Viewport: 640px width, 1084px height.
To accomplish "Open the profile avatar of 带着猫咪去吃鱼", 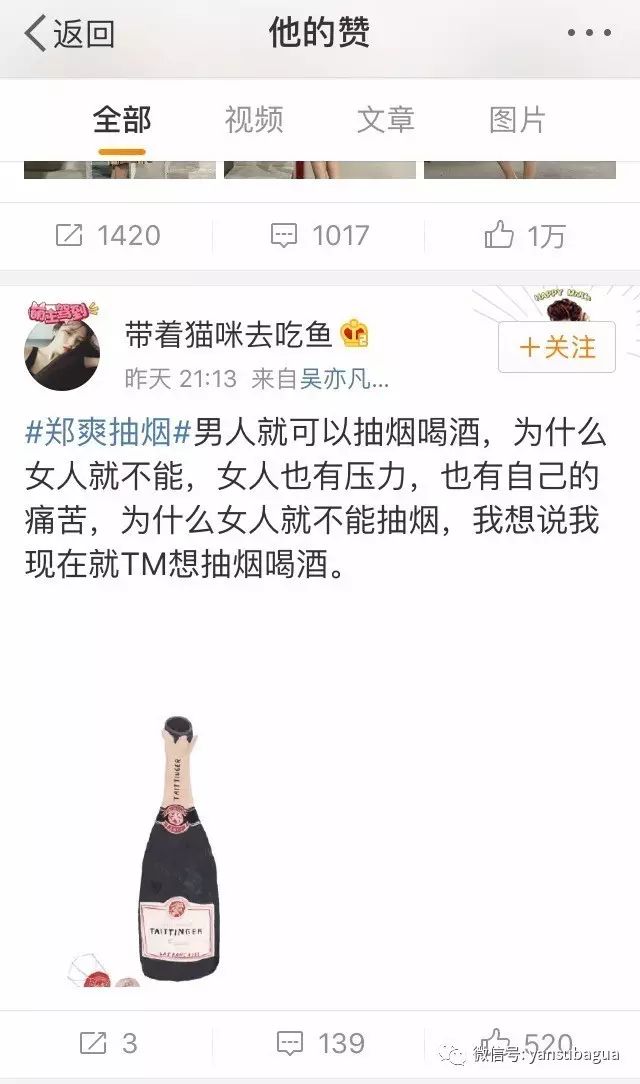I will coord(62,355).
